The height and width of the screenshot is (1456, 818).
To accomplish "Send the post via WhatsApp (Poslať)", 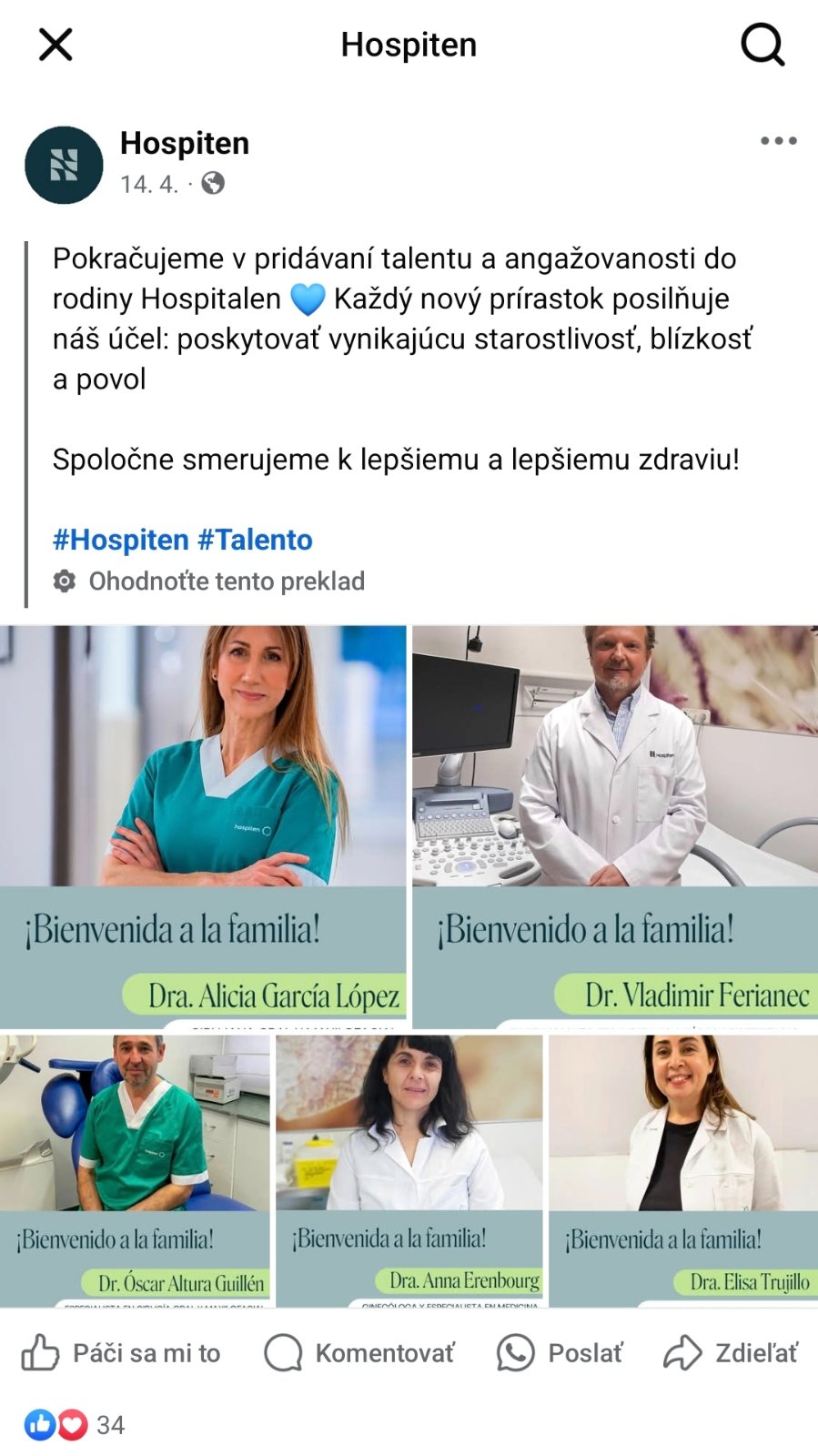I will click(560, 1353).
